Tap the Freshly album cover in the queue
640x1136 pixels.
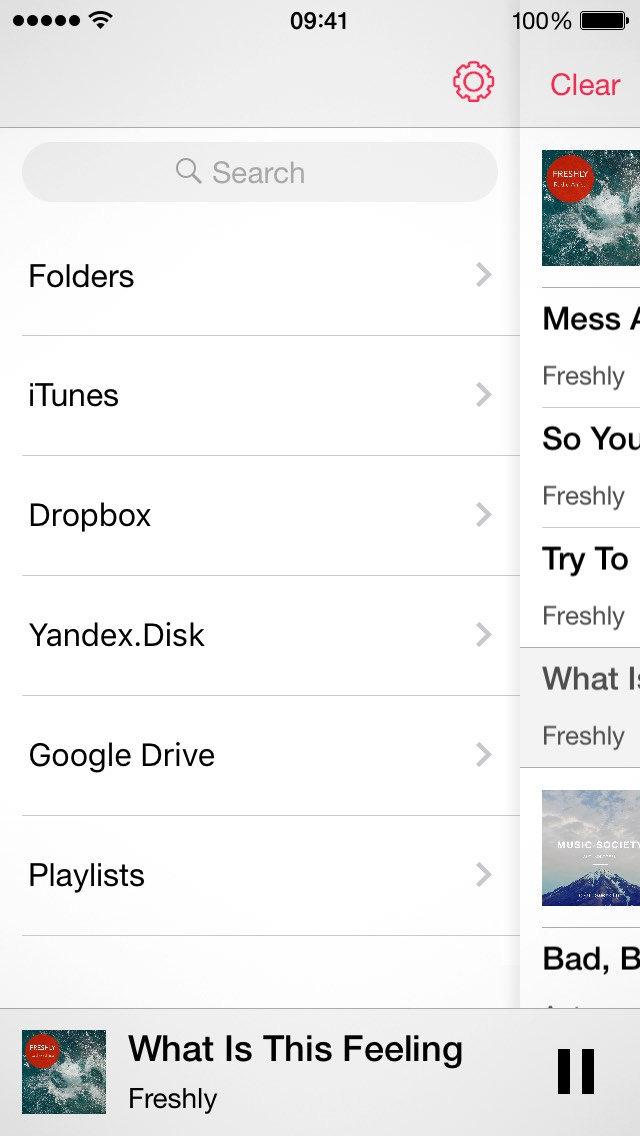[591, 208]
